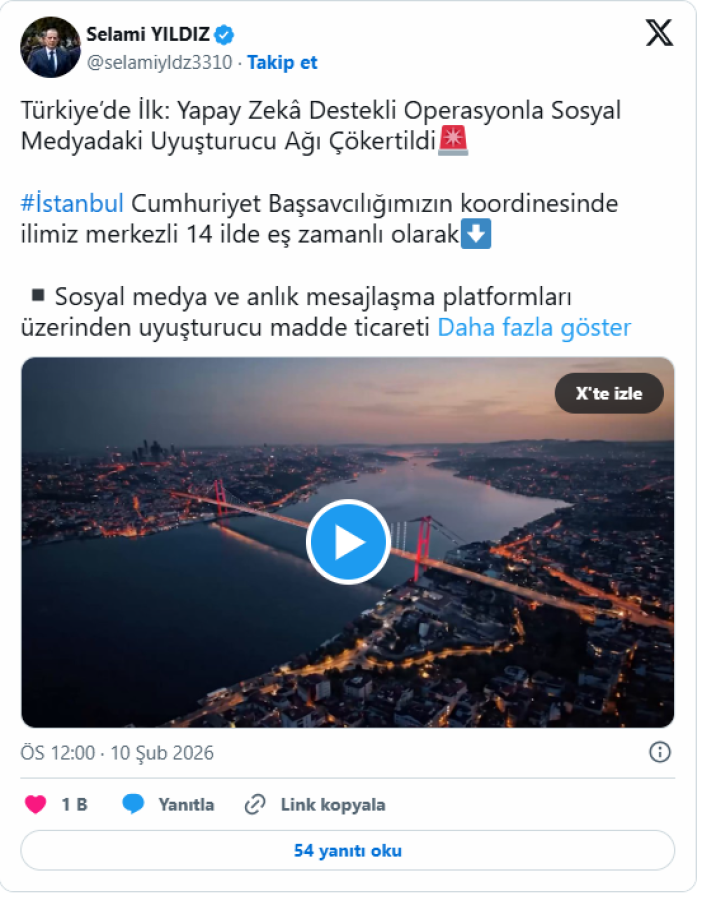The height and width of the screenshot is (900, 702).
Task: Open the 54 yanıtı oku replies
Action: coord(348,851)
